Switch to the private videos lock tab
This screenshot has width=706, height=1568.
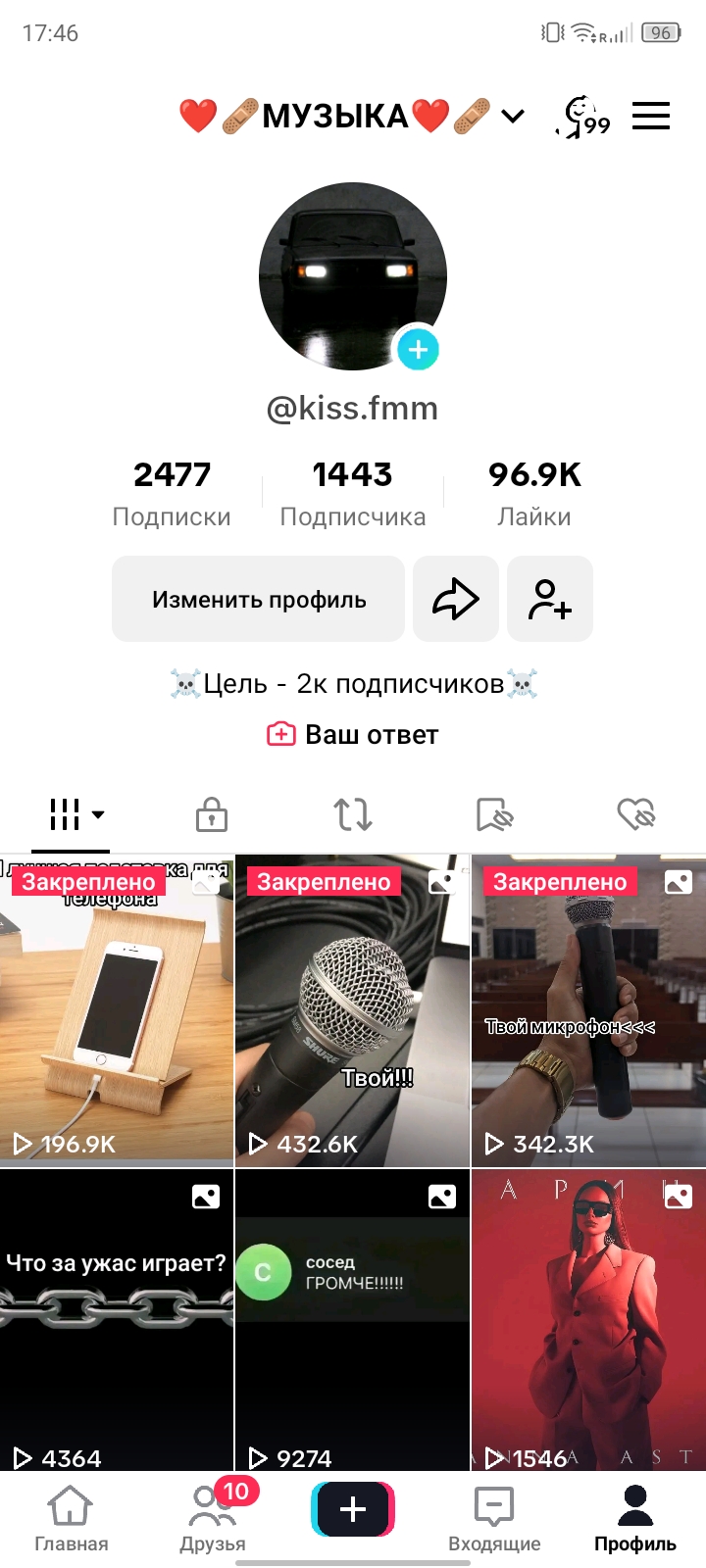click(212, 814)
